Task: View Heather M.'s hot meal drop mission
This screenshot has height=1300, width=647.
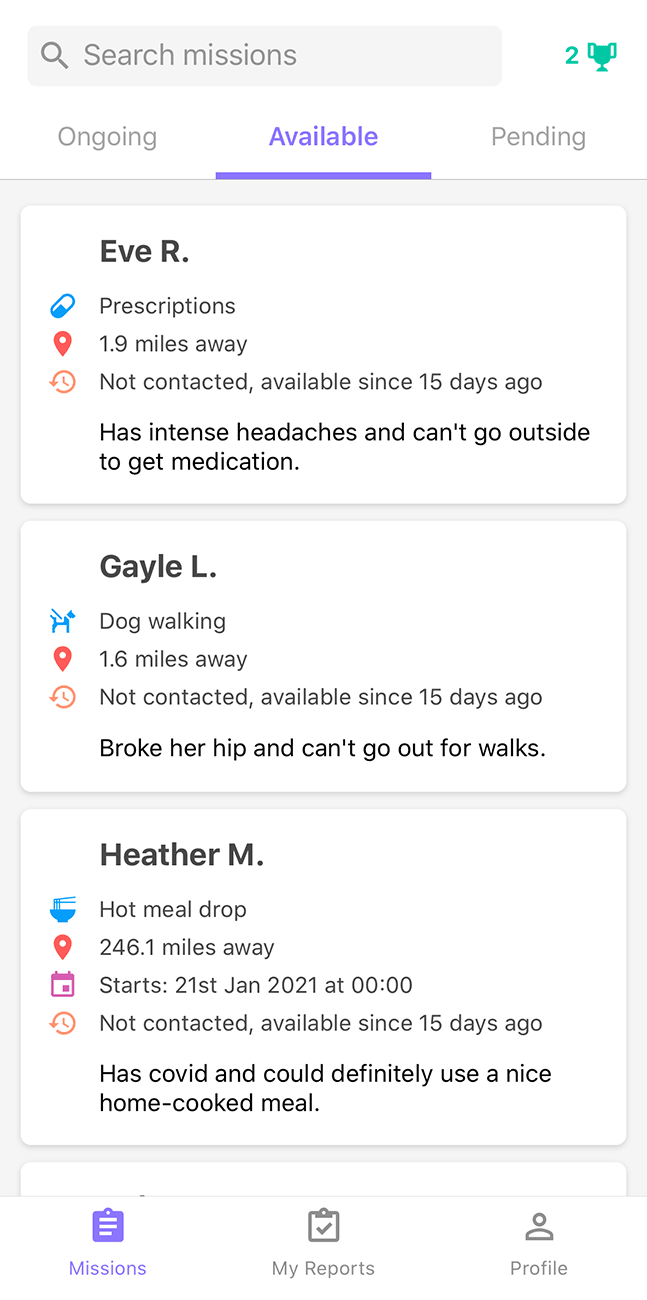Action: click(x=323, y=976)
